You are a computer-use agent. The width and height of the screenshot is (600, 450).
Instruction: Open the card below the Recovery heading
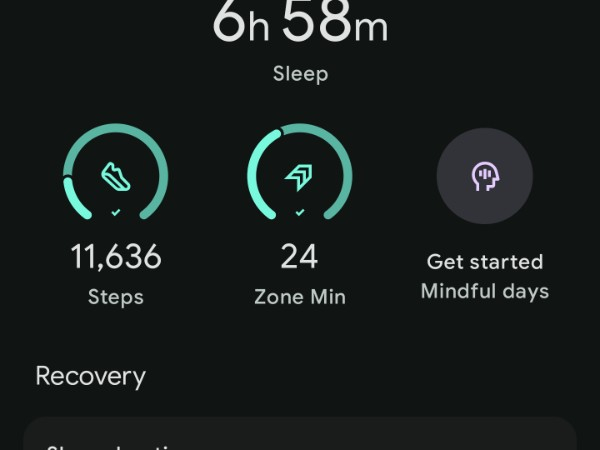coord(300,435)
